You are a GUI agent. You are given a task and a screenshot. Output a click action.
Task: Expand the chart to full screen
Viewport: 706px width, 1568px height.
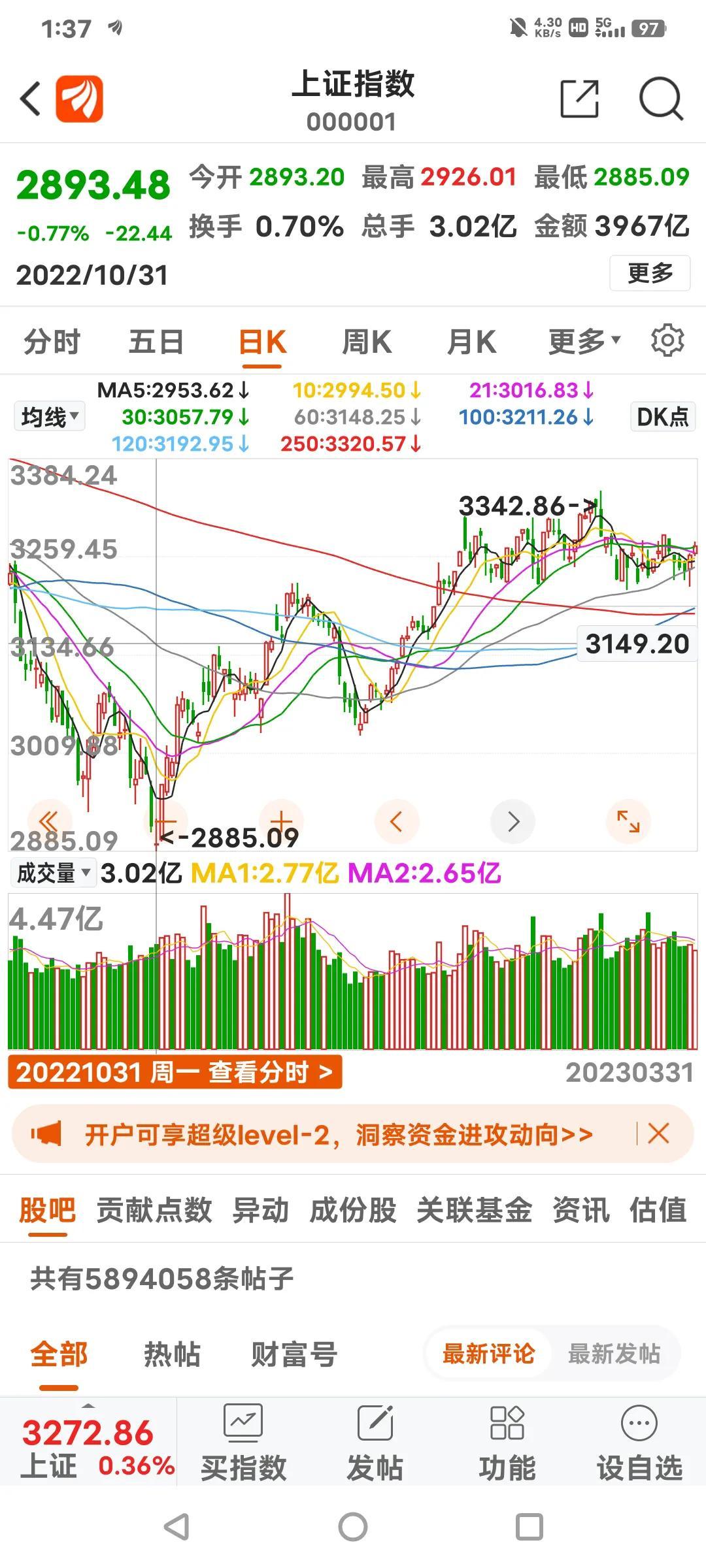tap(628, 821)
